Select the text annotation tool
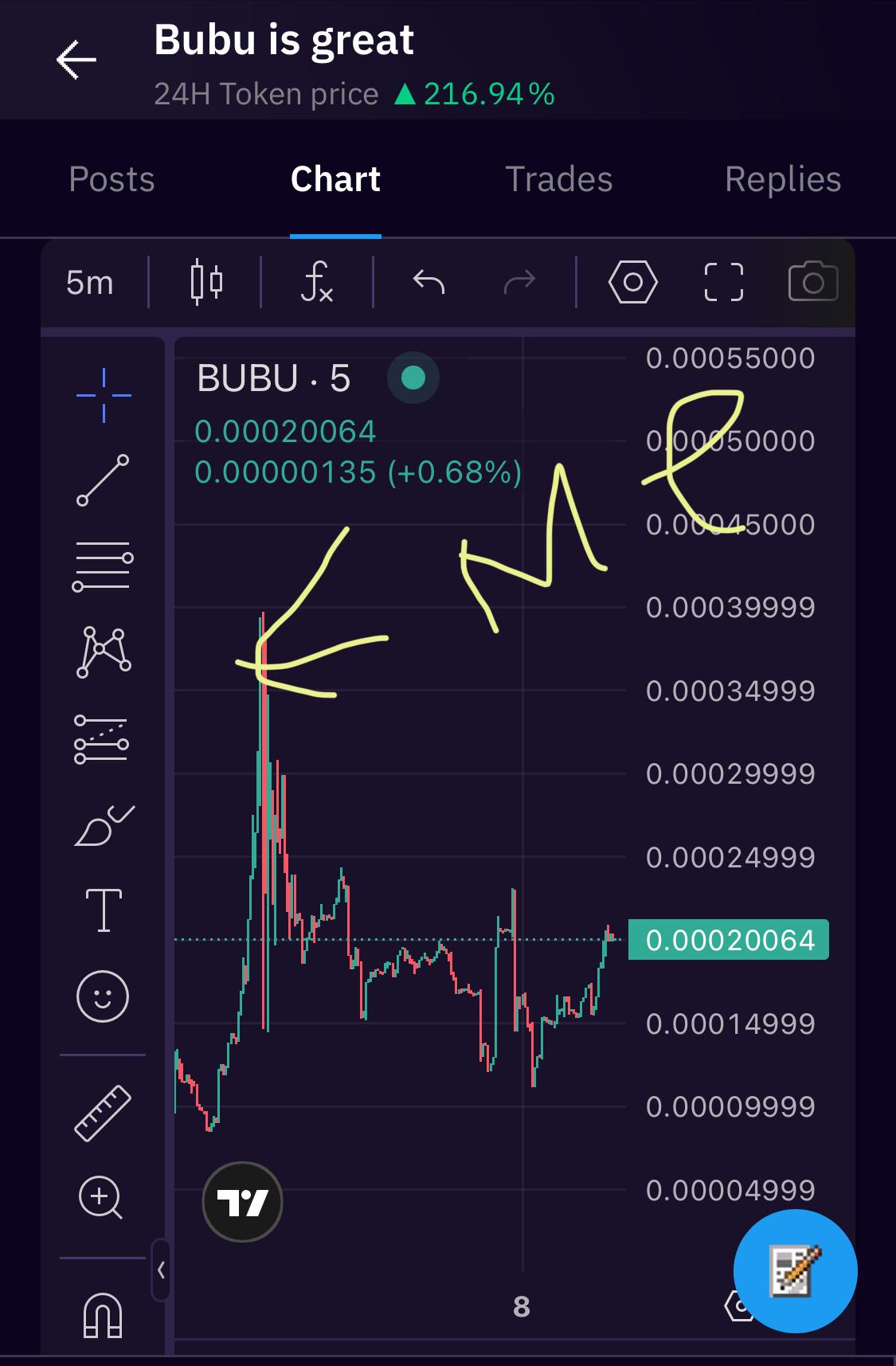 [104, 910]
